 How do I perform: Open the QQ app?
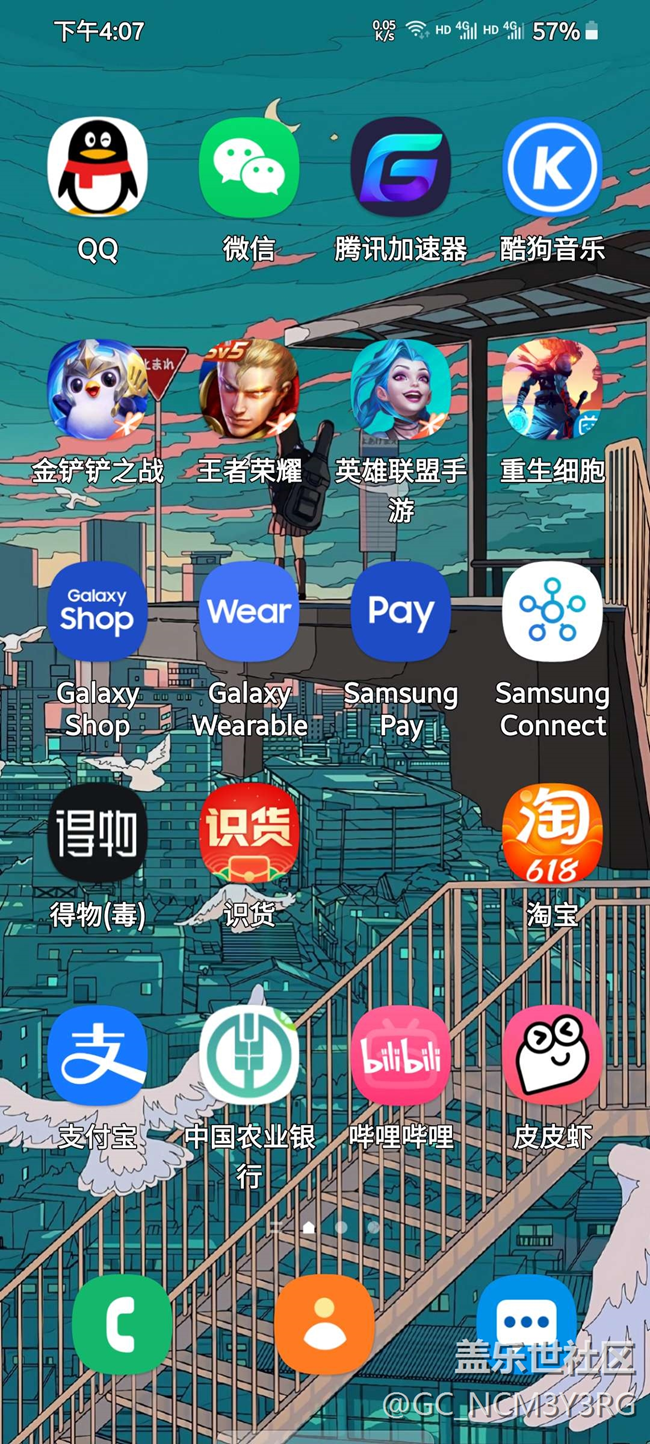click(x=98, y=167)
